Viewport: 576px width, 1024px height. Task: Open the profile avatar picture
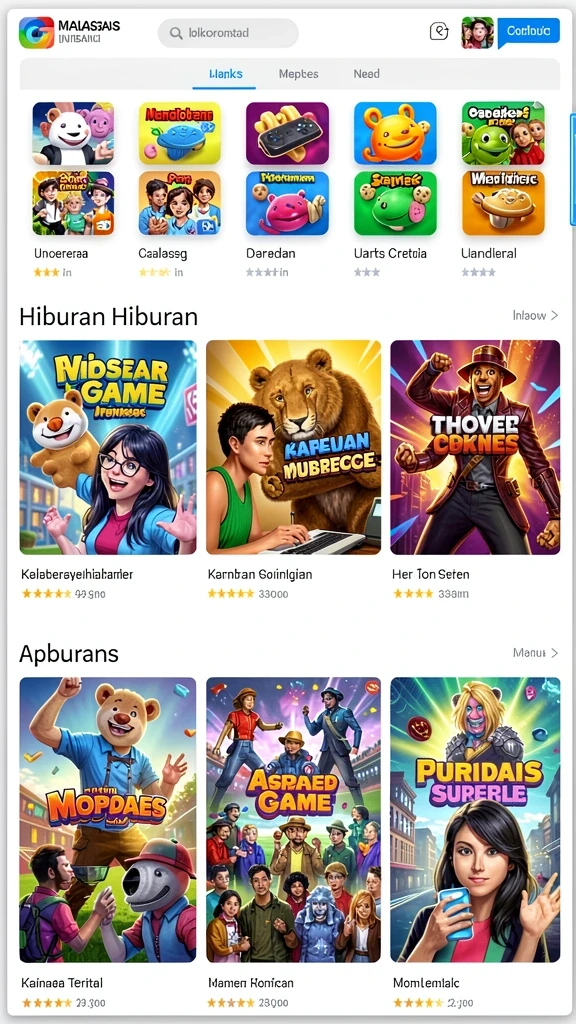point(477,33)
